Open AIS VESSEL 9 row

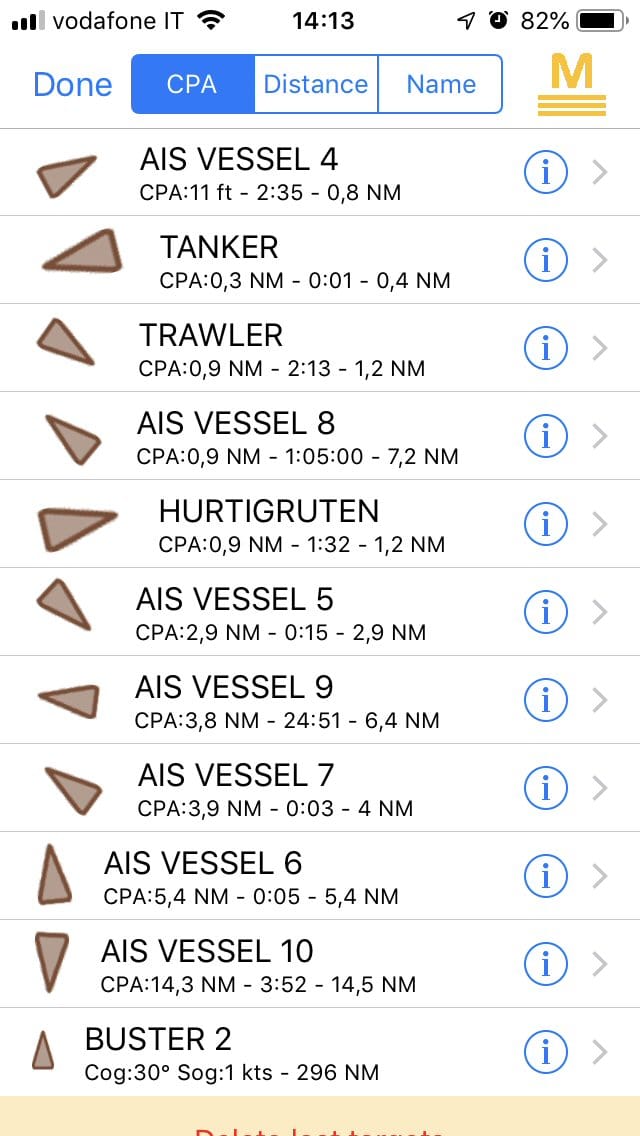[x=320, y=700]
